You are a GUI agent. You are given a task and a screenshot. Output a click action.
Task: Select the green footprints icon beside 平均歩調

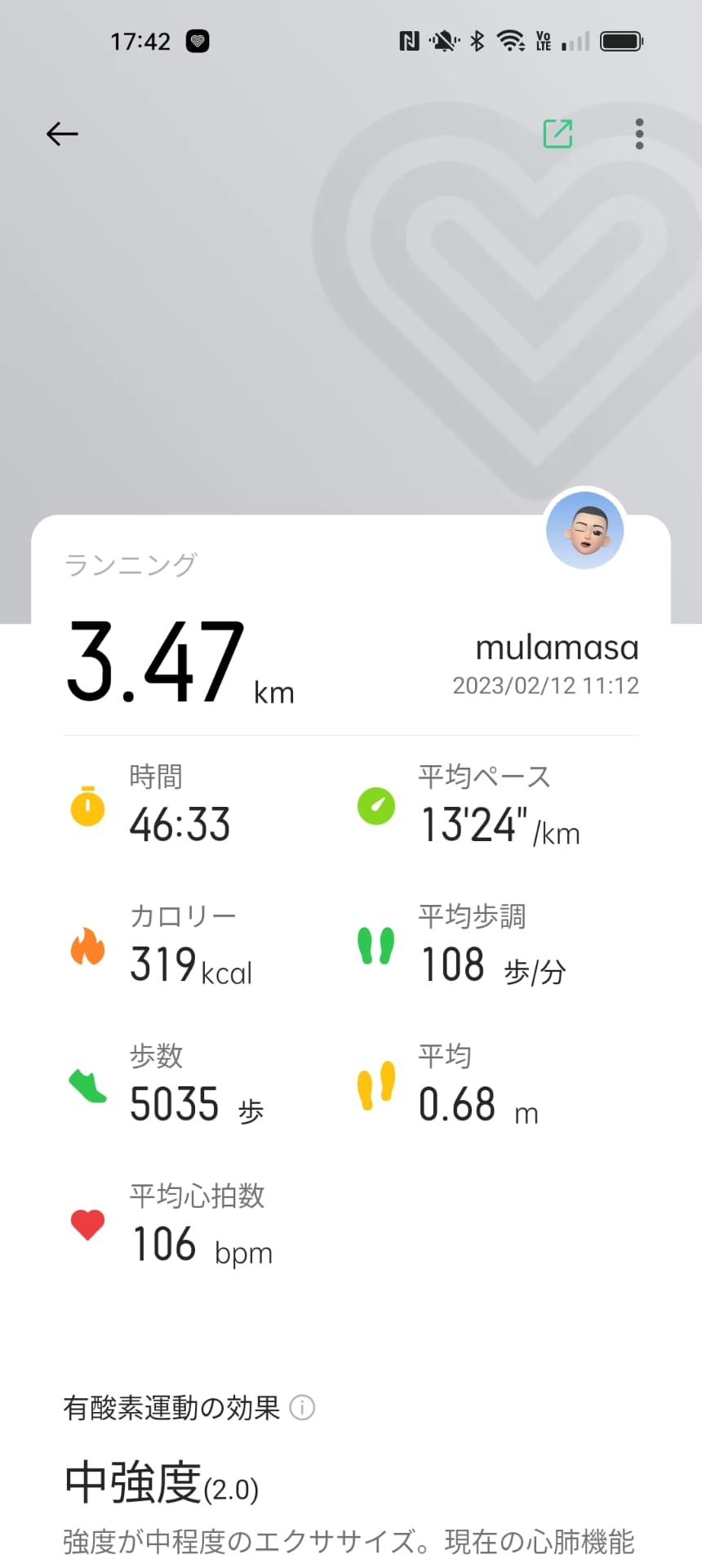point(375,946)
